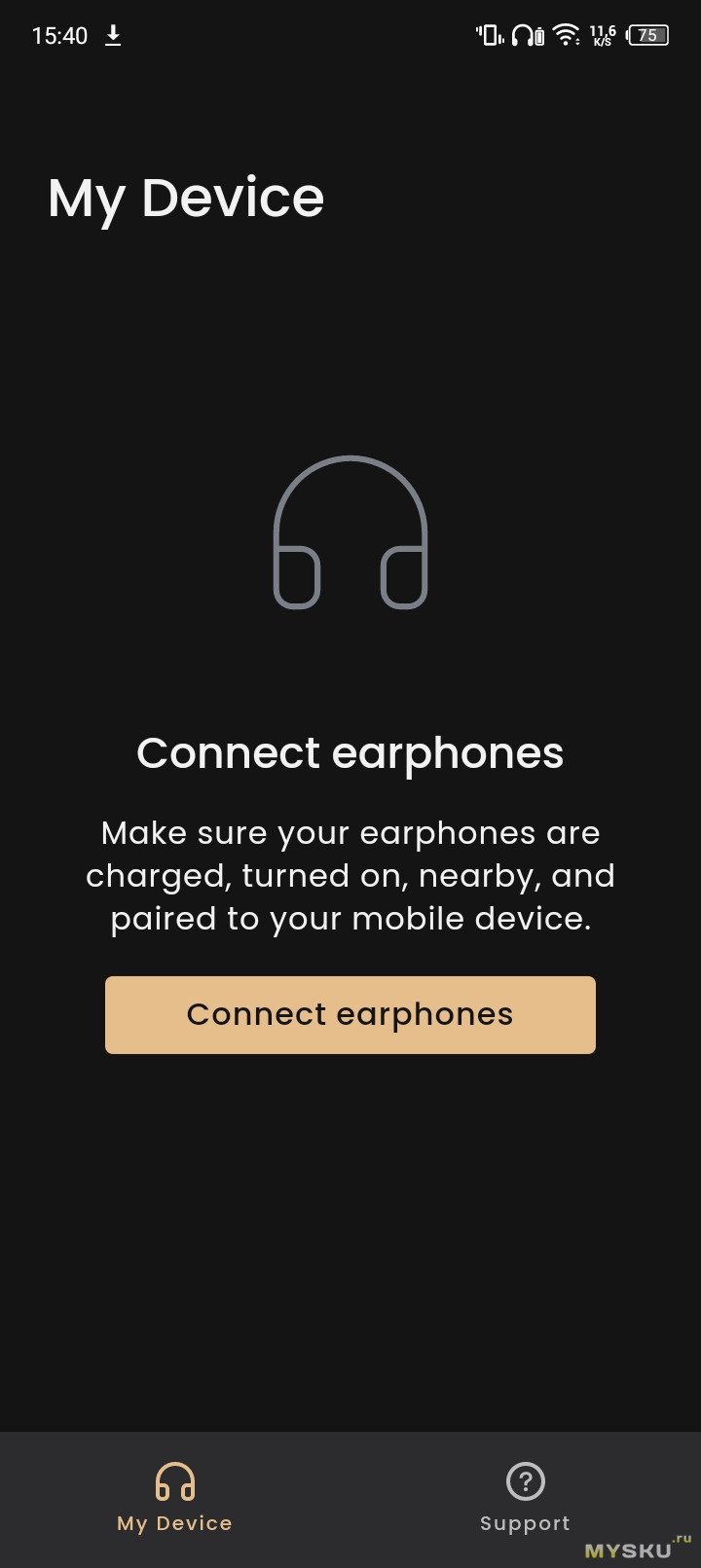Switch to the Support tab
The width and height of the screenshot is (701, 1568).
pos(525,1498)
